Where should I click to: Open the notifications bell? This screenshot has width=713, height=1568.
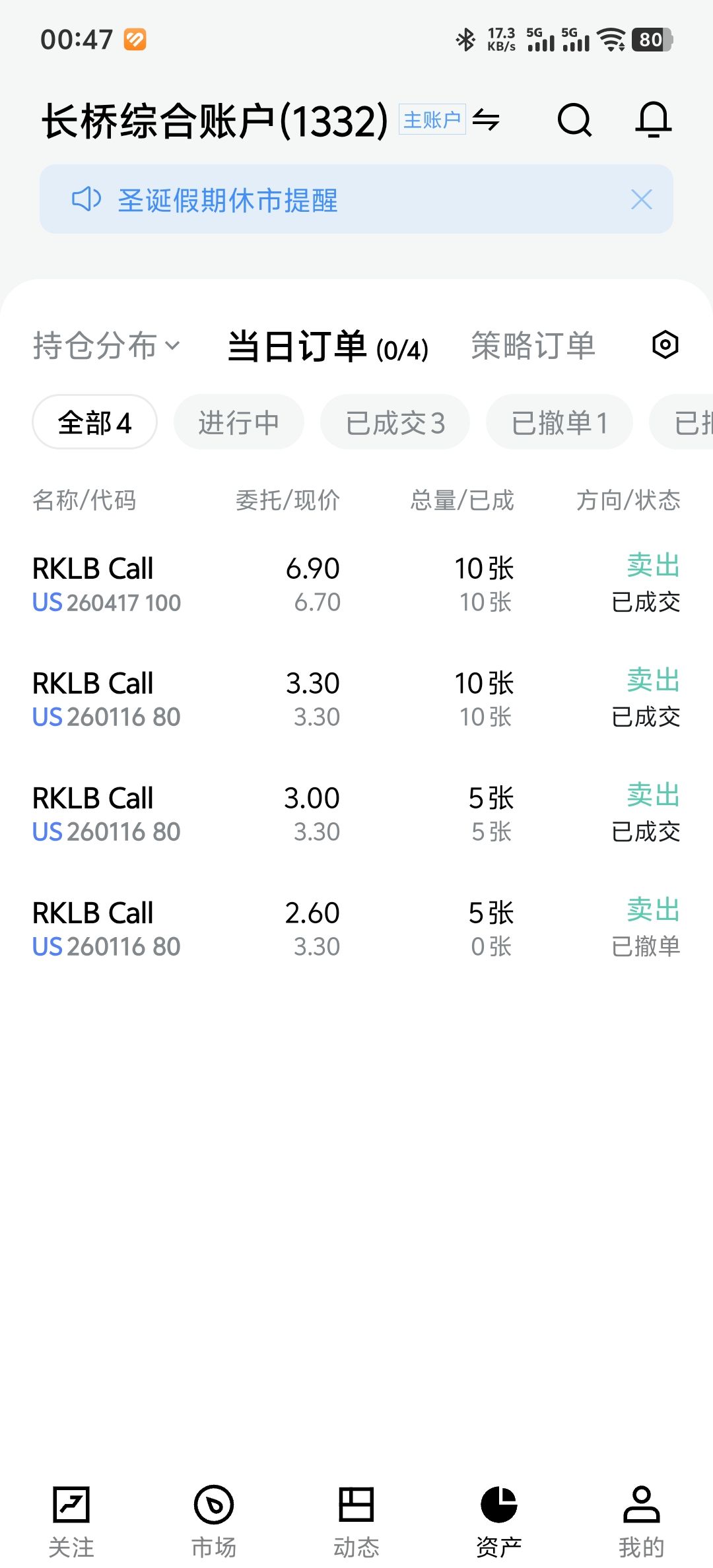653,120
